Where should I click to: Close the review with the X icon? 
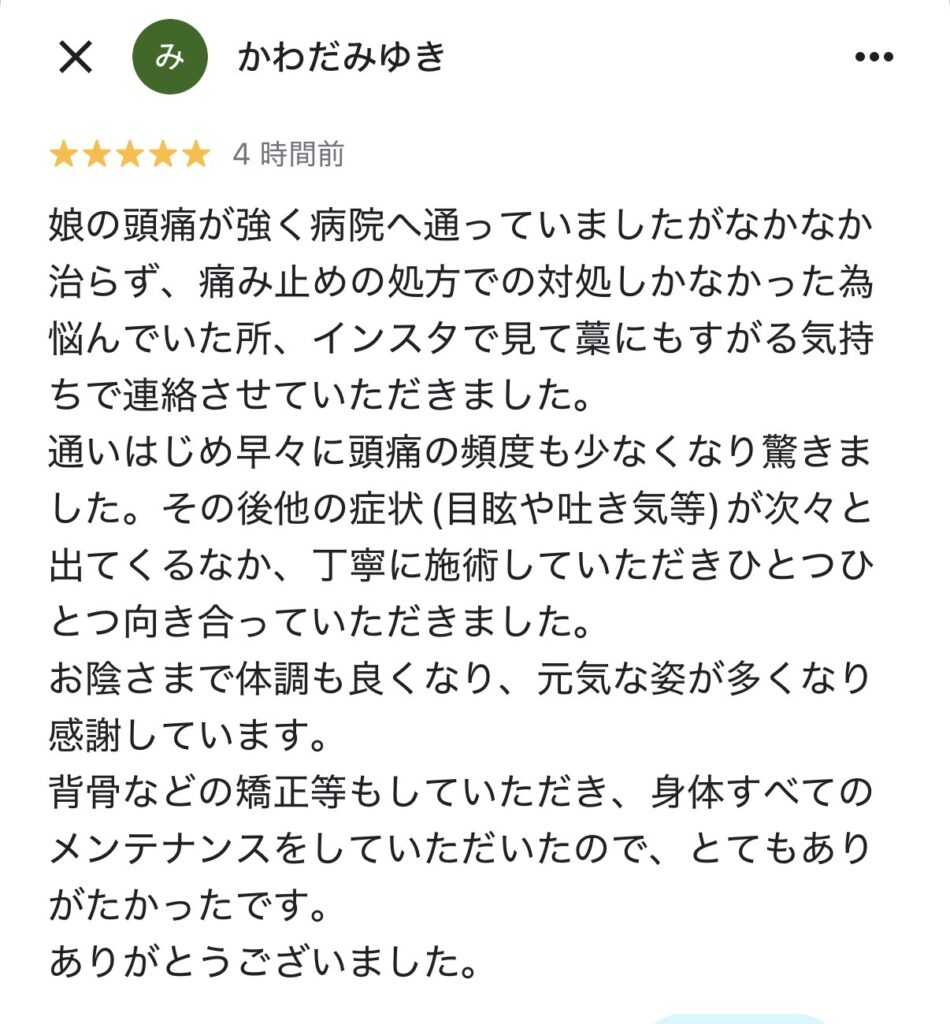[x=75, y=57]
